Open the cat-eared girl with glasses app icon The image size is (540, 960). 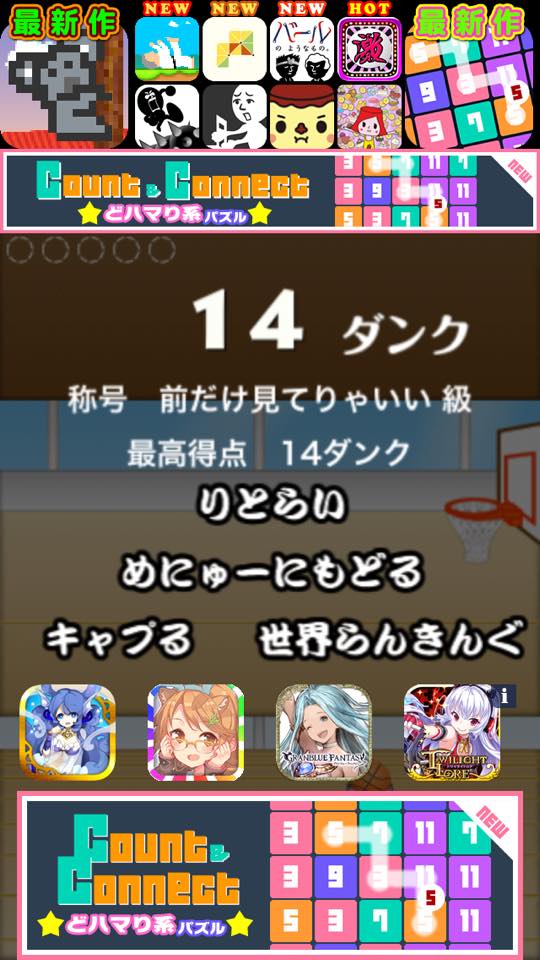point(196,732)
